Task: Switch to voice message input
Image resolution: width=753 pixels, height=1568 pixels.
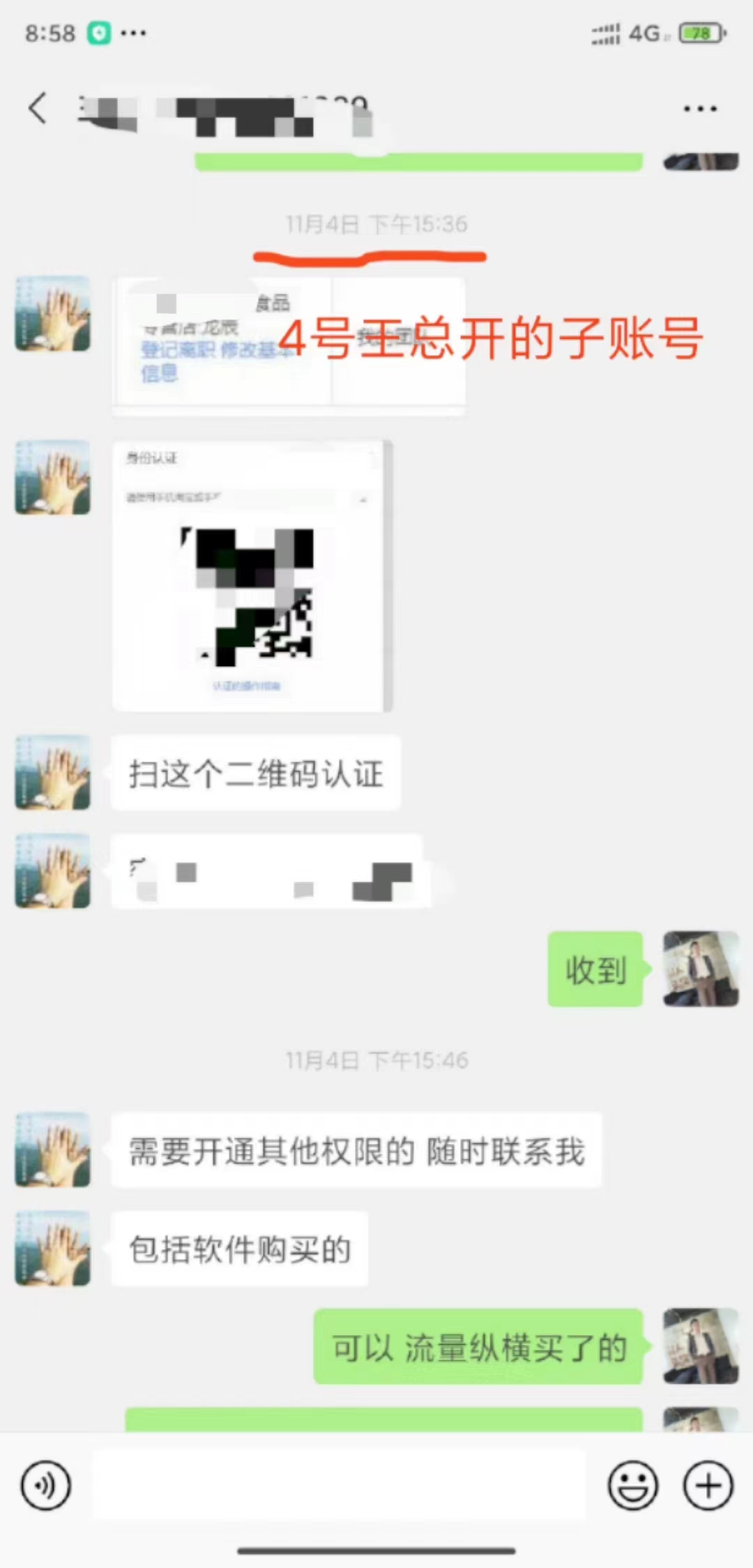Action: (x=46, y=1485)
